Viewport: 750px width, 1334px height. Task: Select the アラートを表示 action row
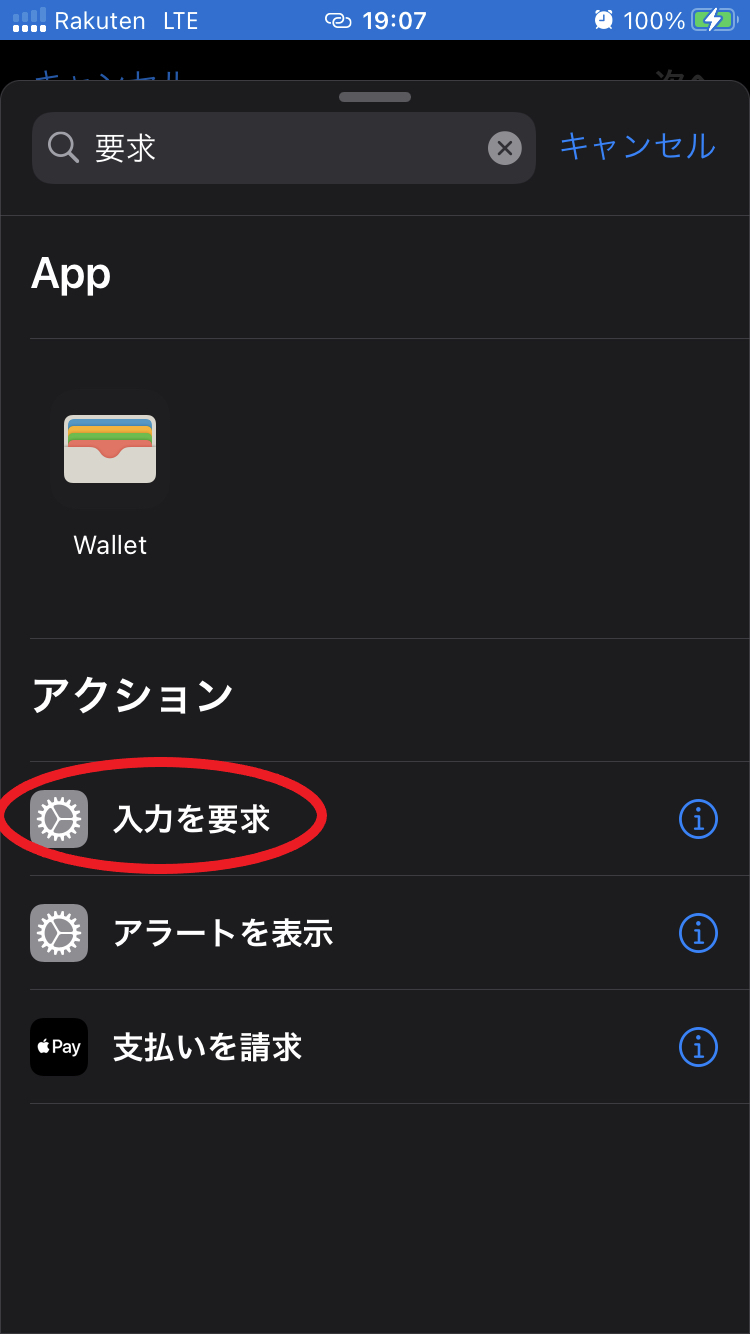pos(280,932)
